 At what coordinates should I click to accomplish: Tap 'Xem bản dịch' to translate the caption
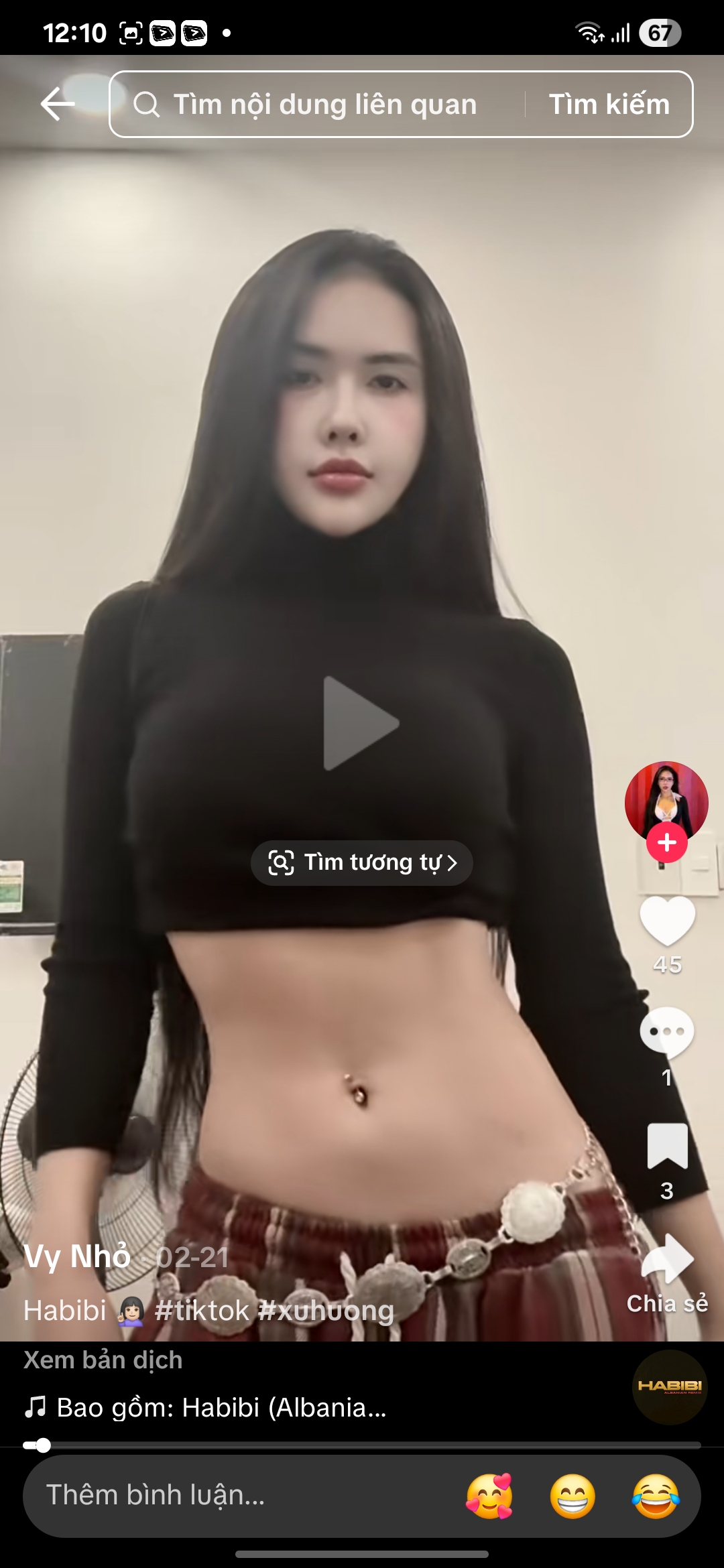point(103,1360)
